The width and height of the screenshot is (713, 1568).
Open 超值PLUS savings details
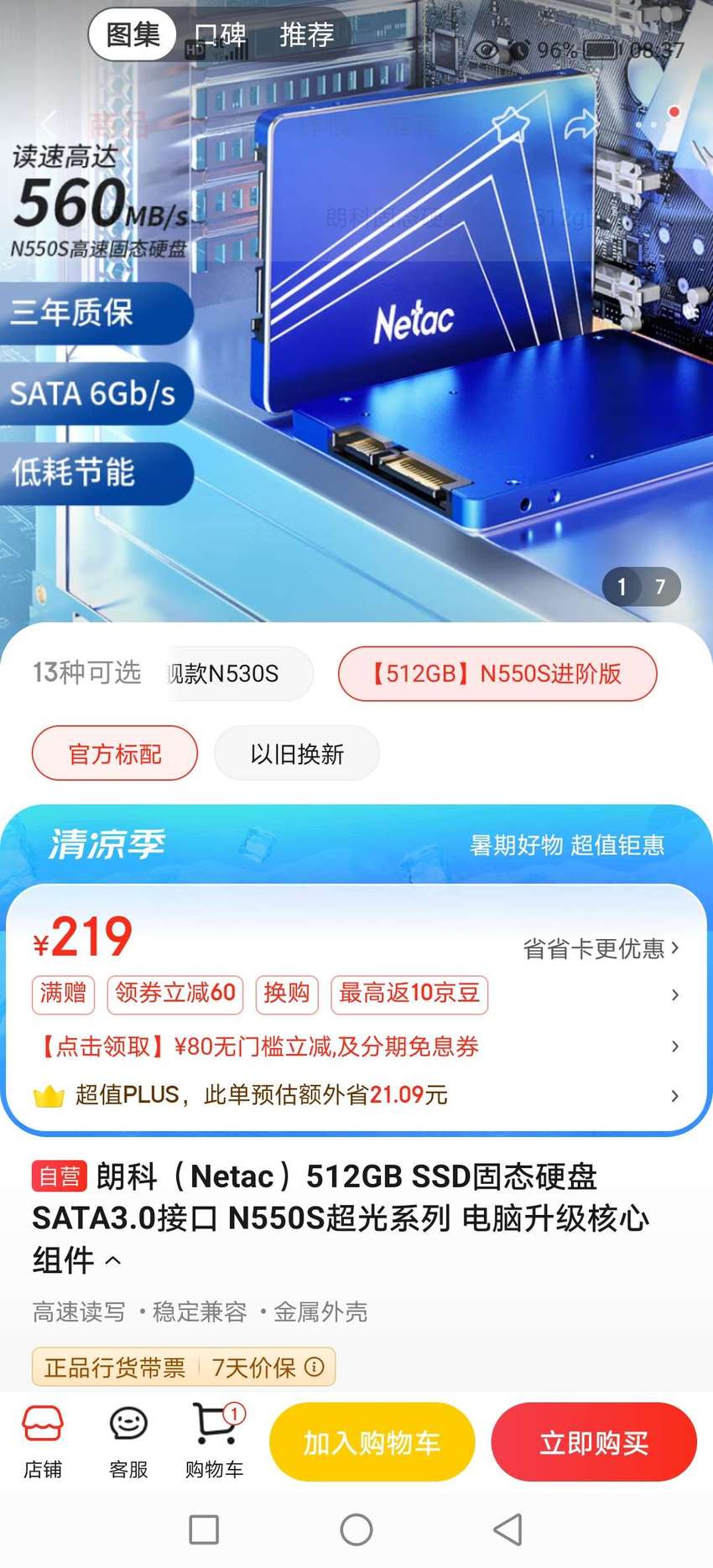[x=356, y=1095]
